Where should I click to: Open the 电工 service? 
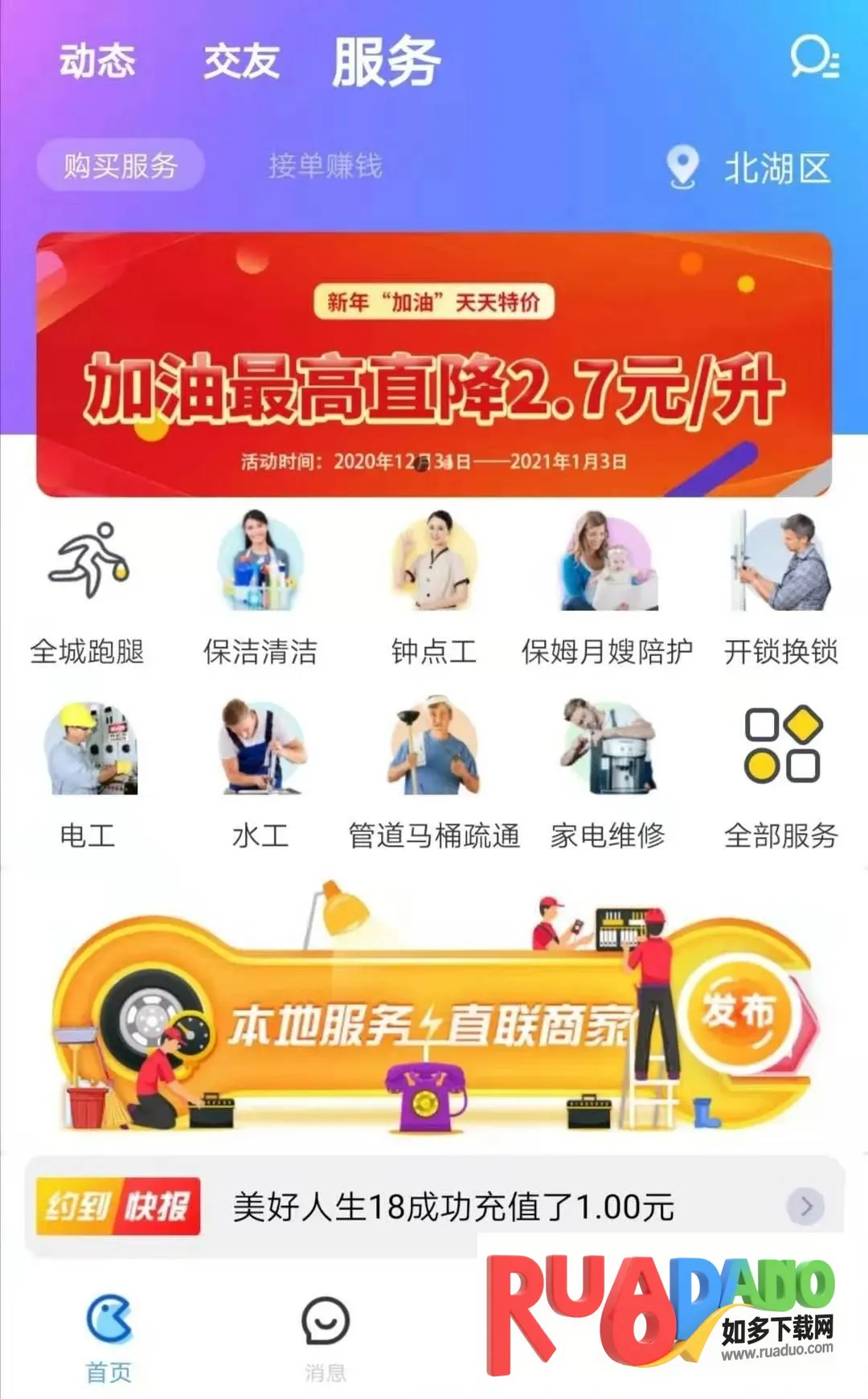[88, 776]
